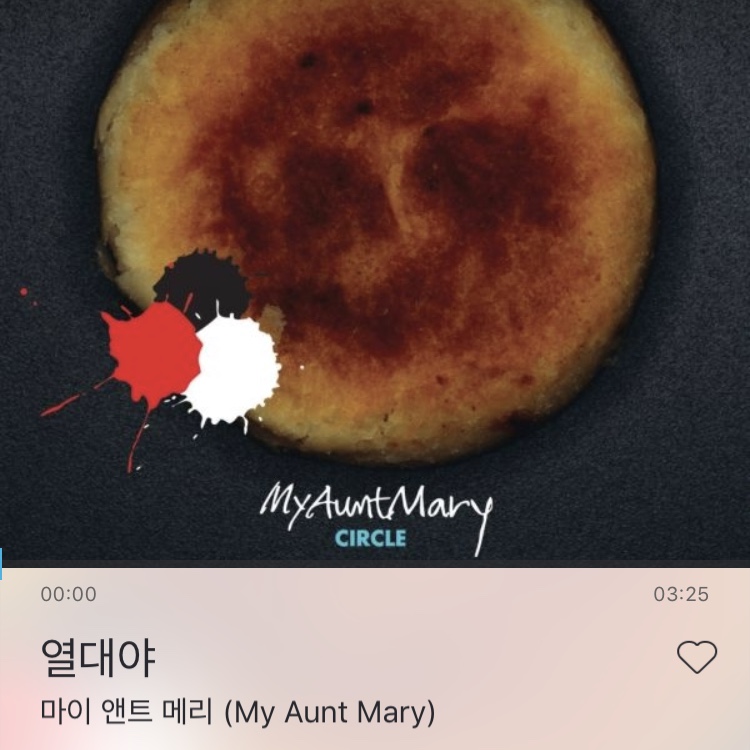Like the song 열대야
This screenshot has width=750, height=750.
[697, 657]
